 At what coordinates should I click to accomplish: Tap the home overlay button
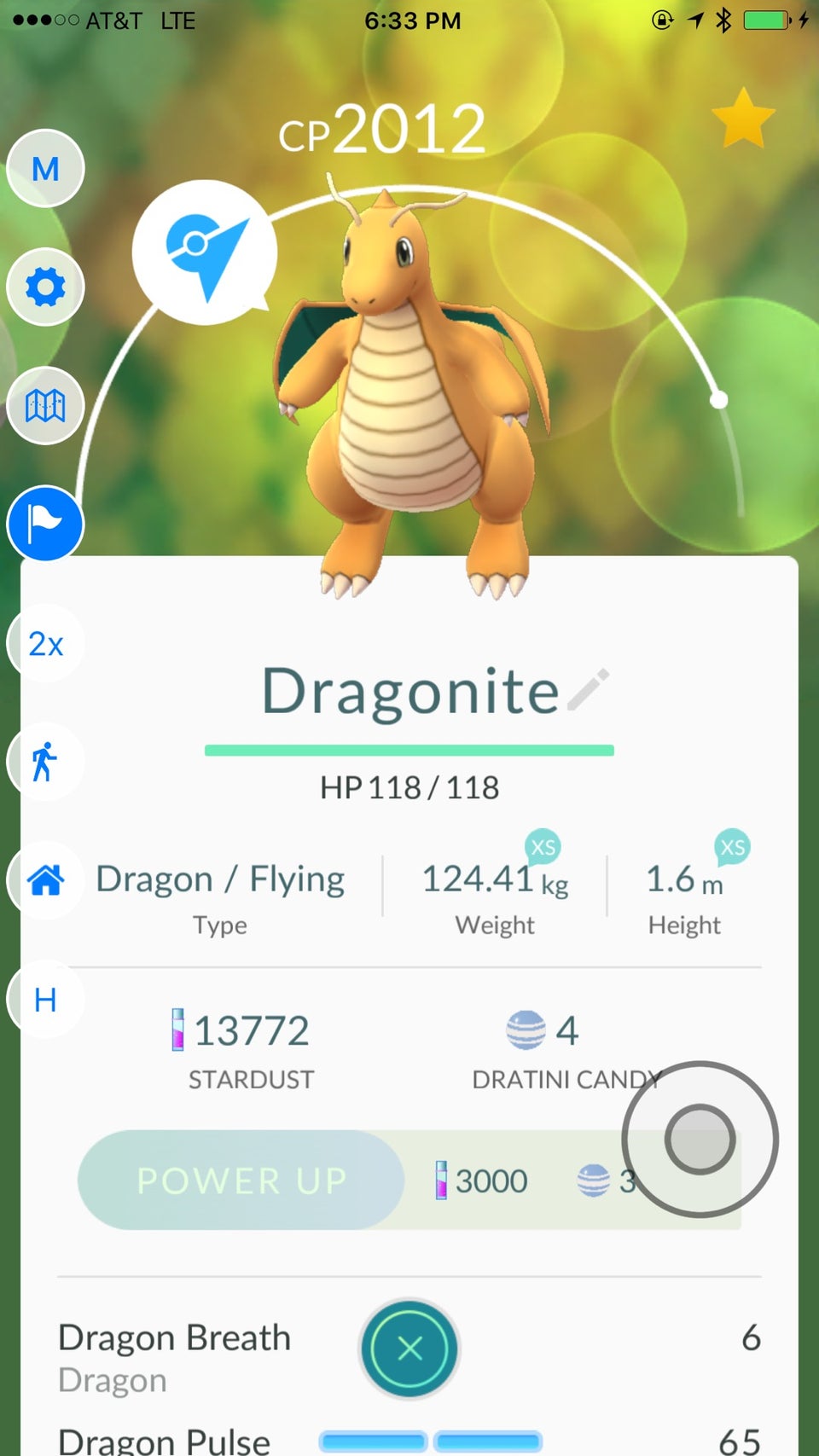click(x=45, y=879)
